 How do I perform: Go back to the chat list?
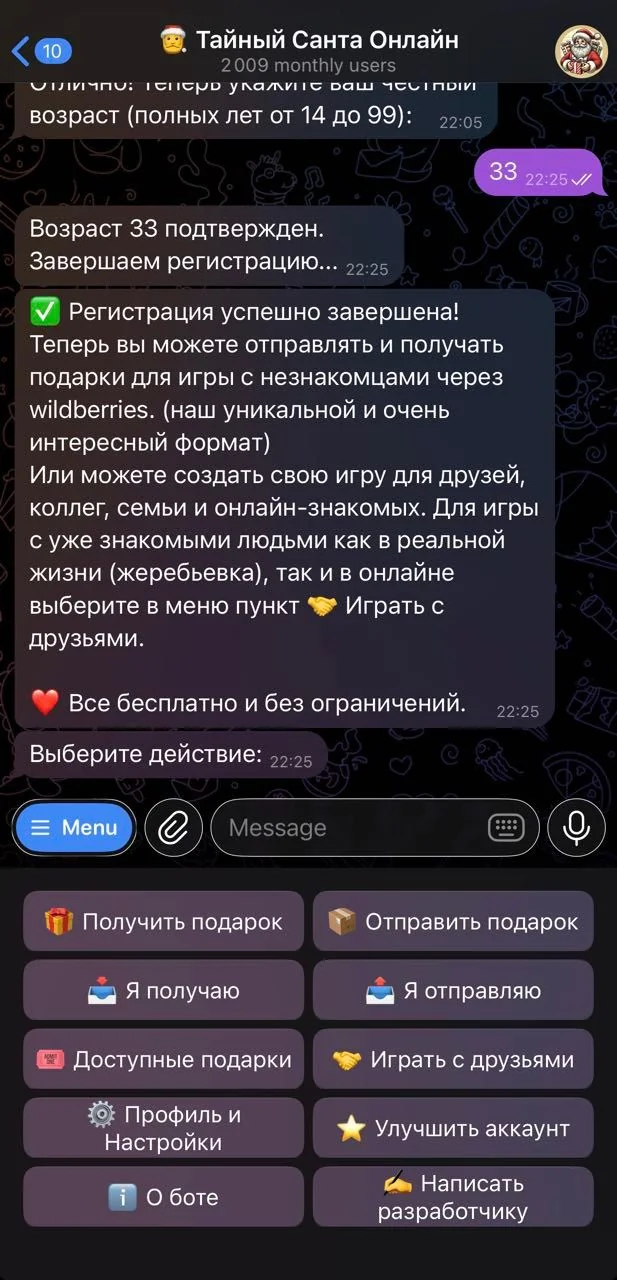tap(40, 50)
